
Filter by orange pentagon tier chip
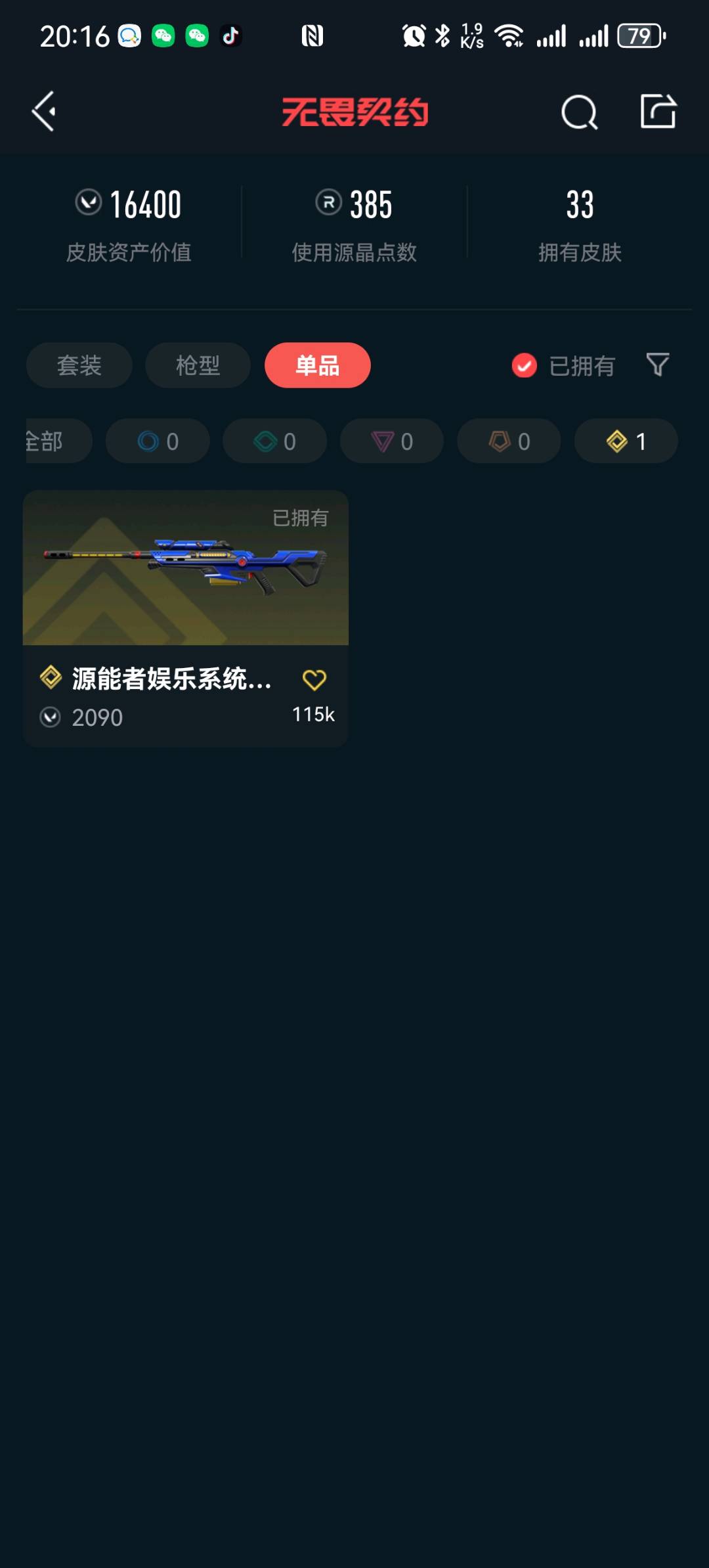tap(509, 441)
